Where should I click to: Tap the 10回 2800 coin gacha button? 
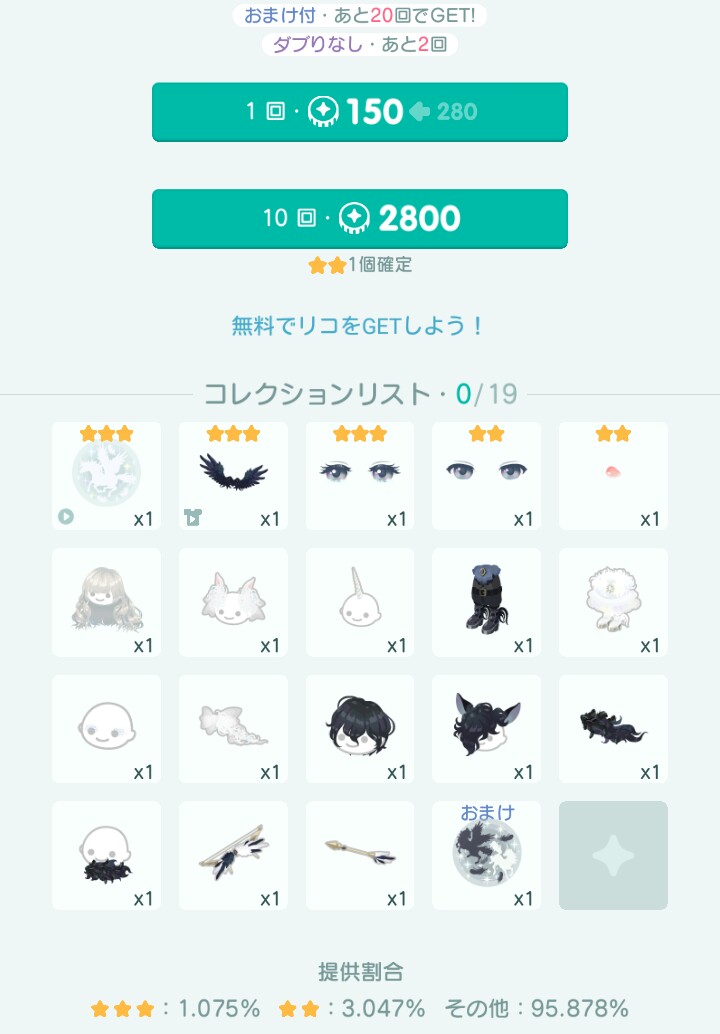click(359, 218)
